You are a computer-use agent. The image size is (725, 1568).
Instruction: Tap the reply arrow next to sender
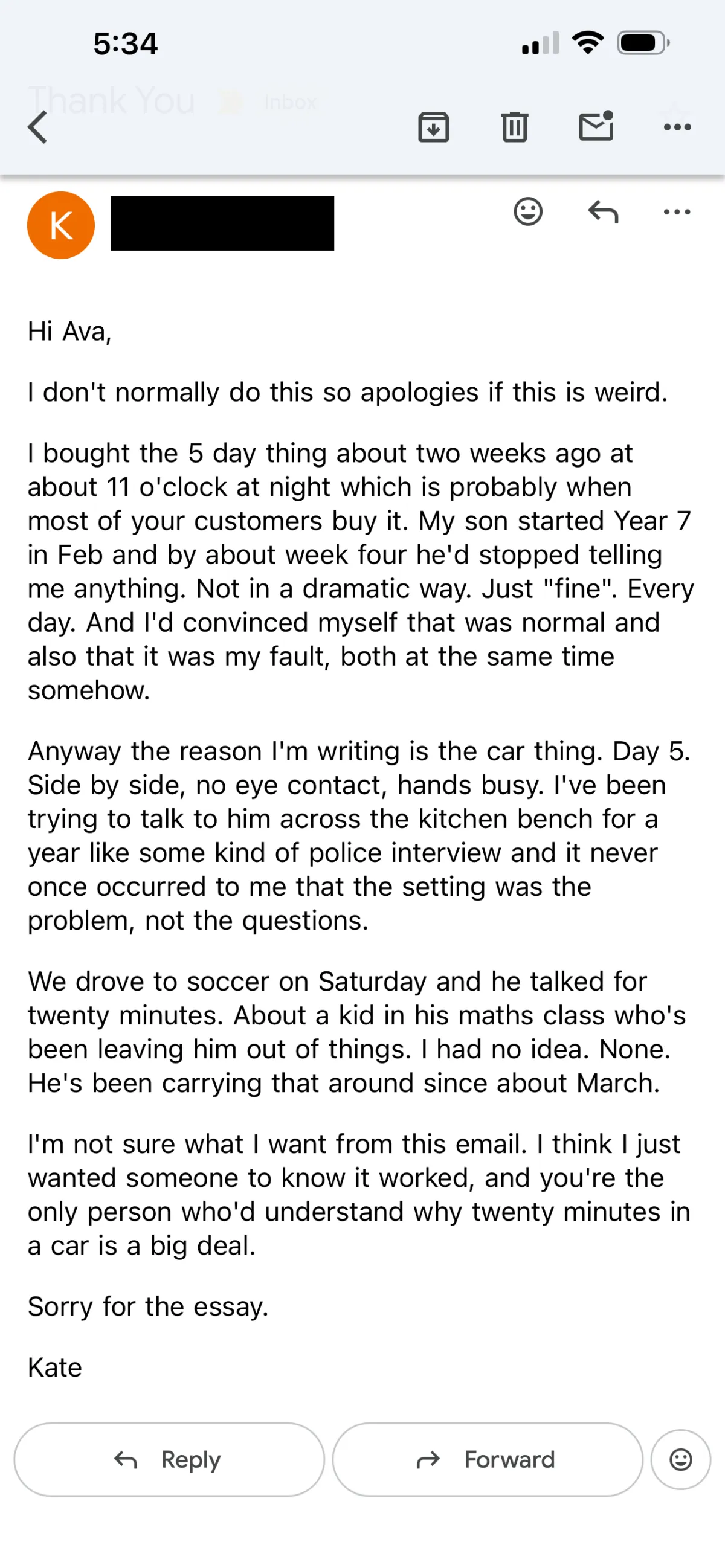click(x=603, y=212)
